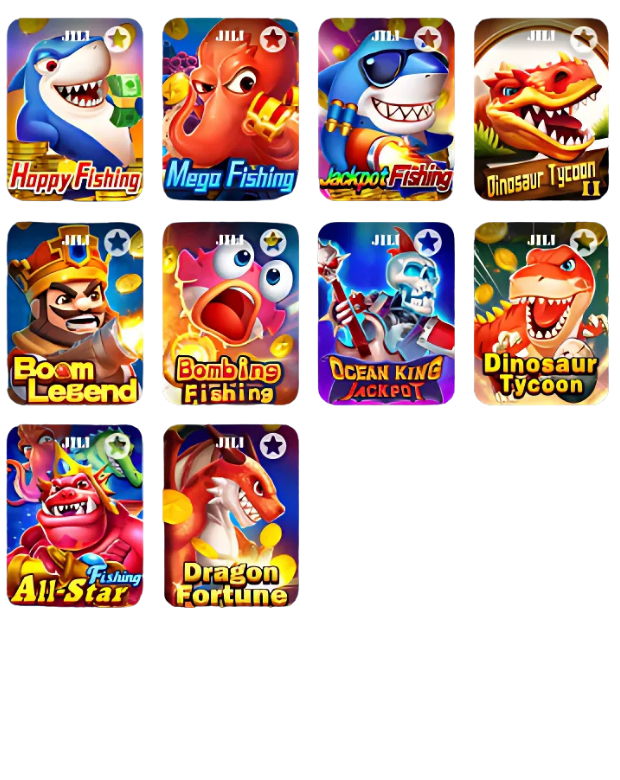Viewport: 620px width, 780px height.
Task: Mark All-Star Fishing as favorite
Action: click(118, 445)
